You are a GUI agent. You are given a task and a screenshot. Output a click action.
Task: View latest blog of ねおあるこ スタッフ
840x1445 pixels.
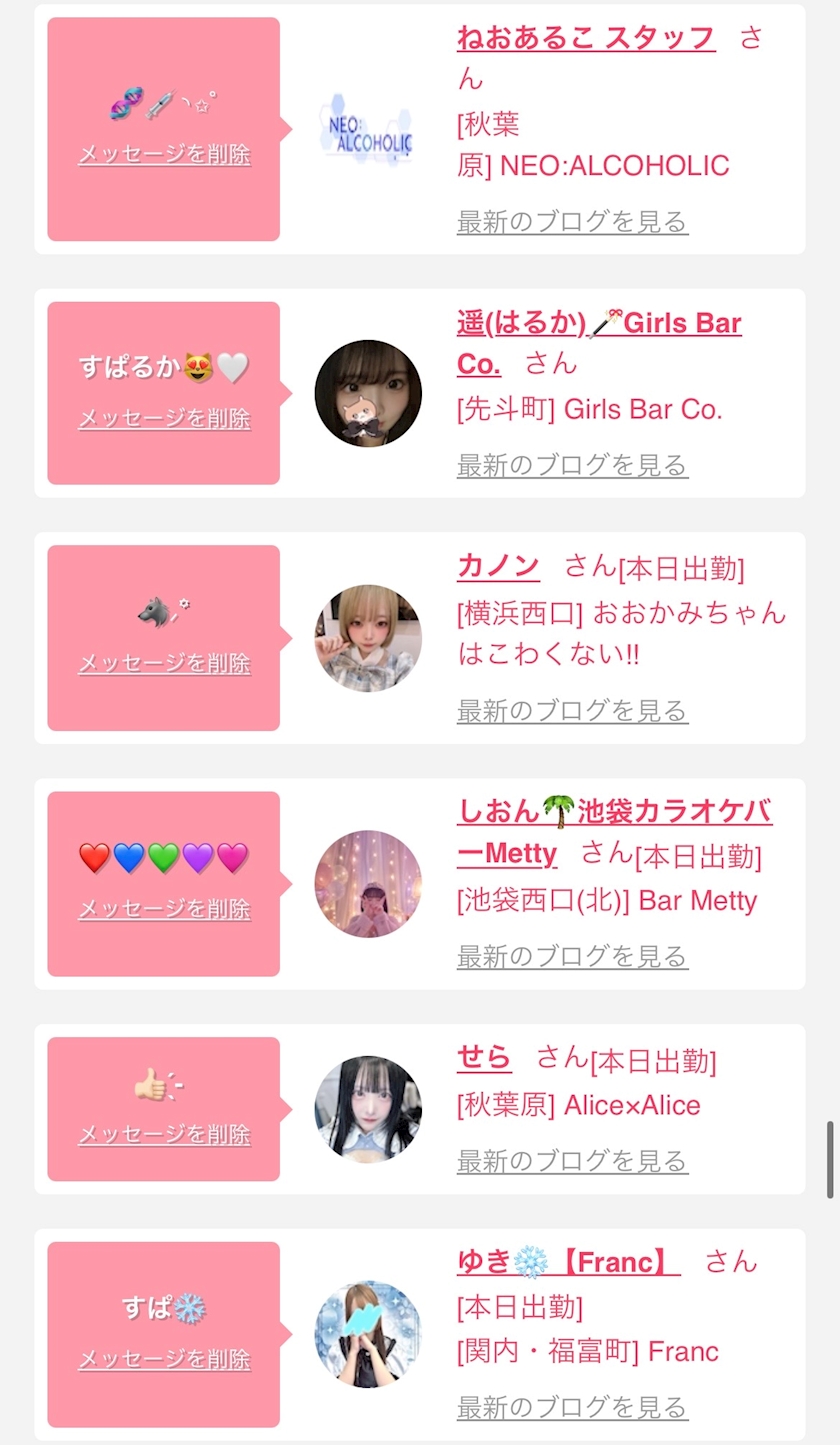(x=572, y=221)
